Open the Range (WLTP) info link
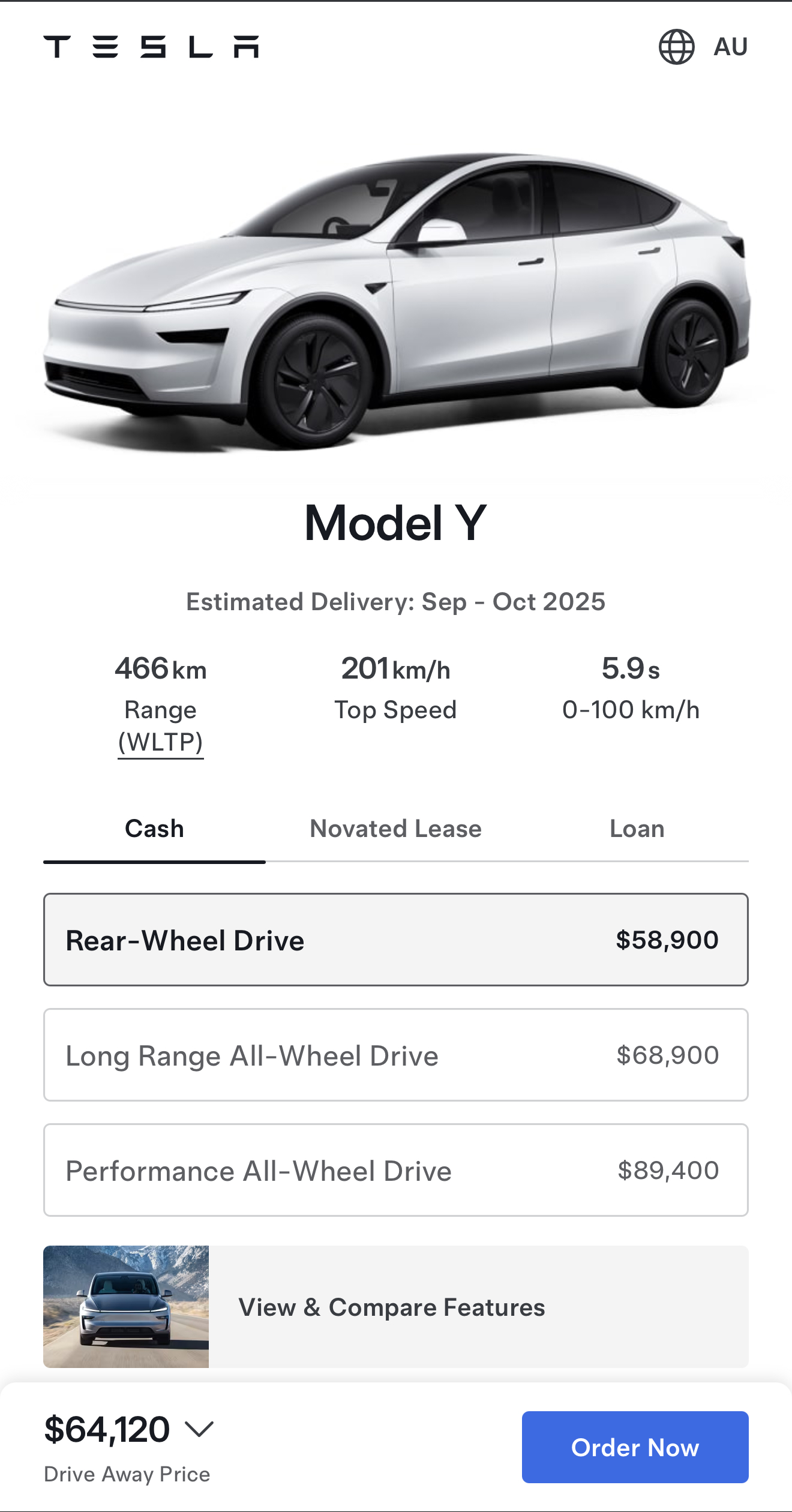 pyautogui.click(x=160, y=742)
